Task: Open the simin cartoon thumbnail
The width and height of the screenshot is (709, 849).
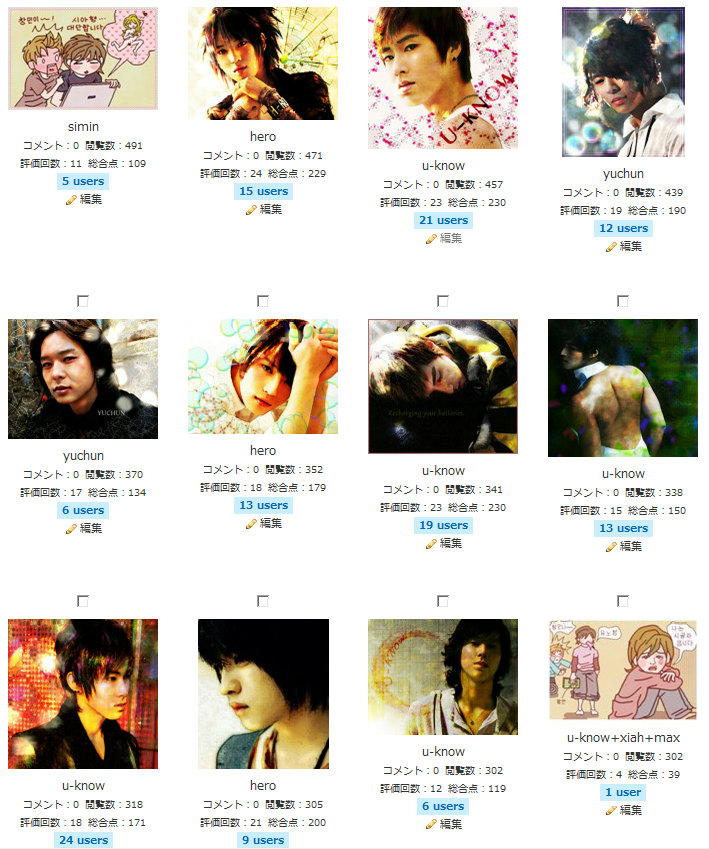Action: point(83,59)
